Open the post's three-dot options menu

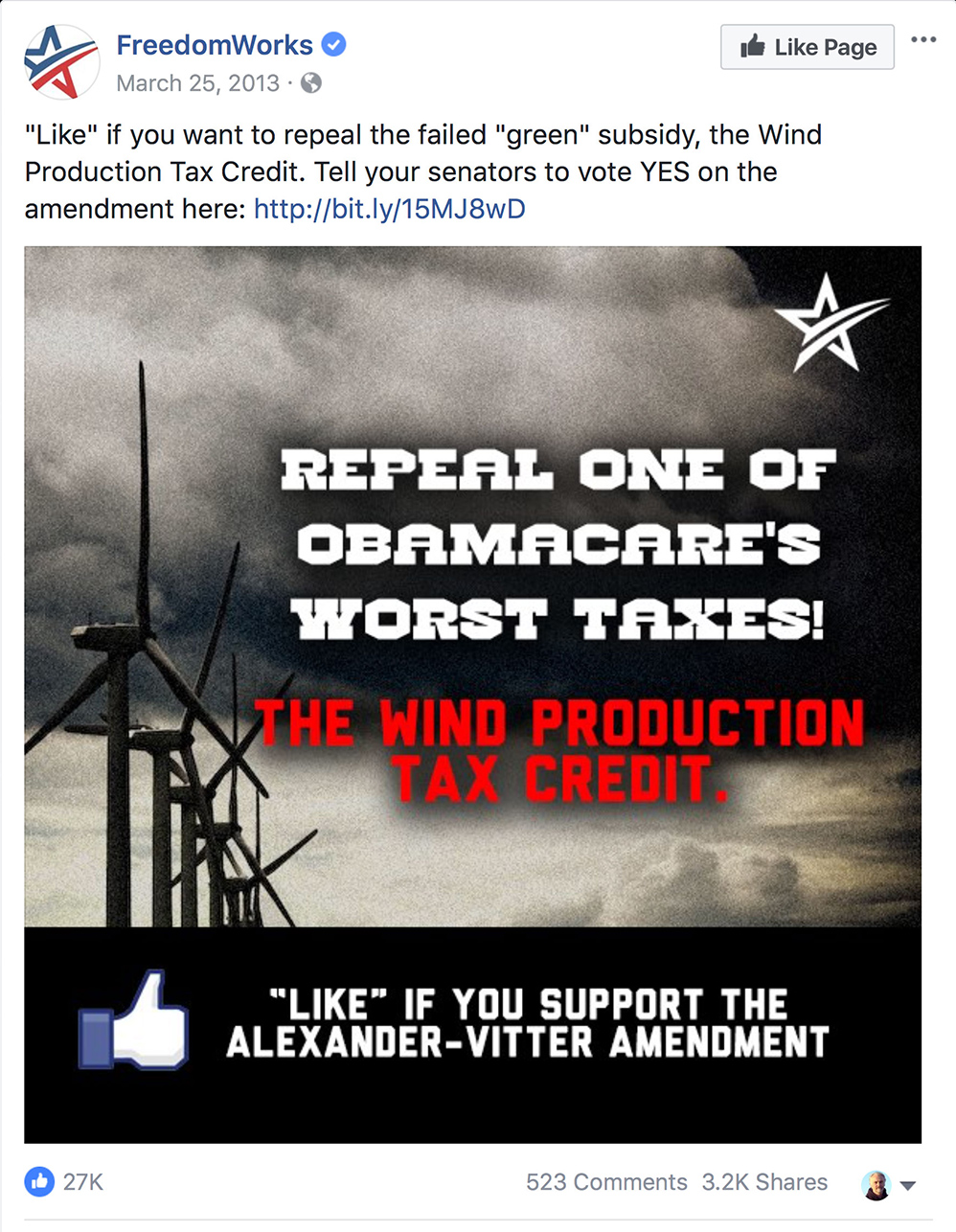923,40
